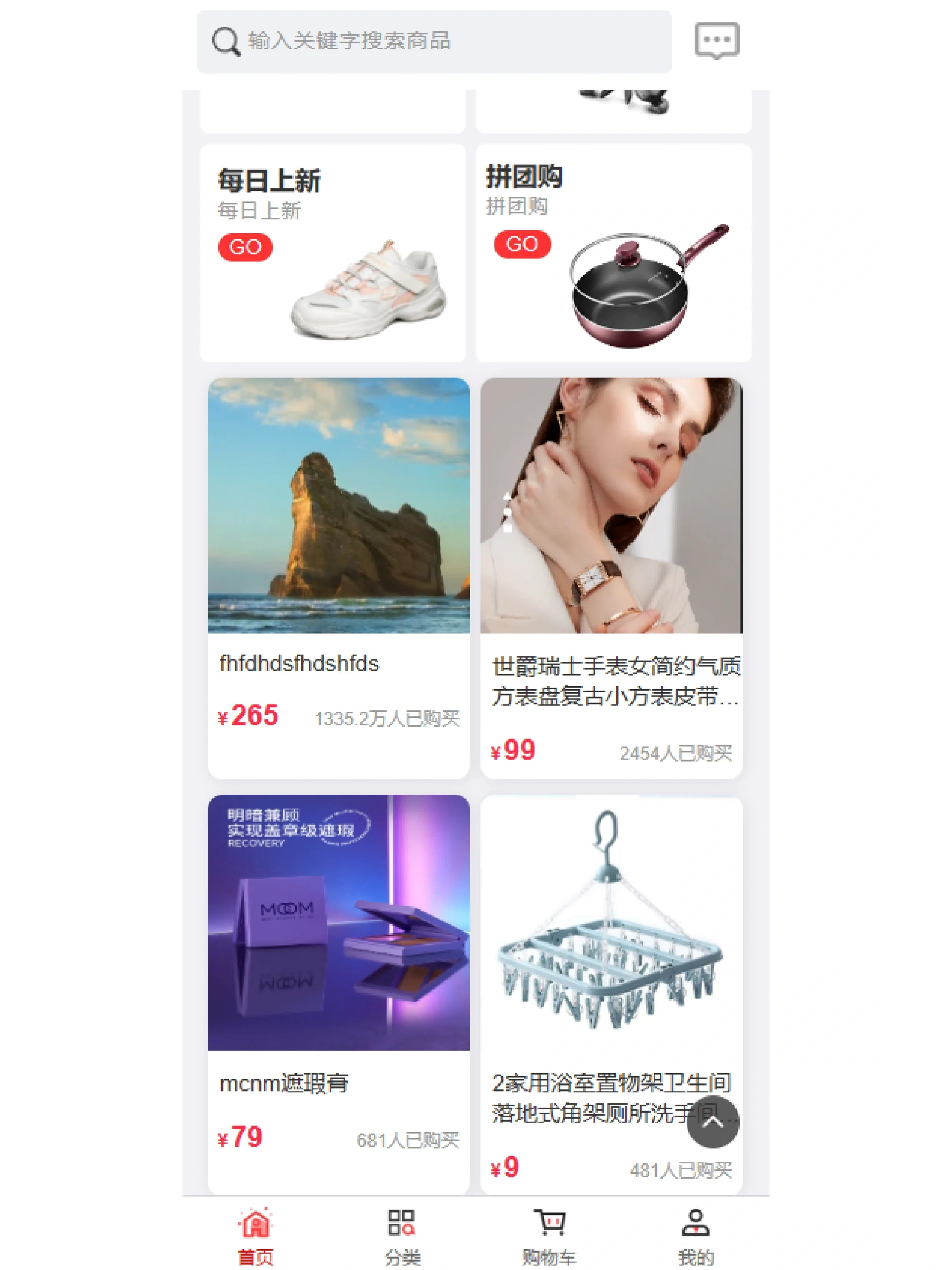Tap the keyword search box
The height and width of the screenshot is (1270, 952).
click(x=434, y=41)
